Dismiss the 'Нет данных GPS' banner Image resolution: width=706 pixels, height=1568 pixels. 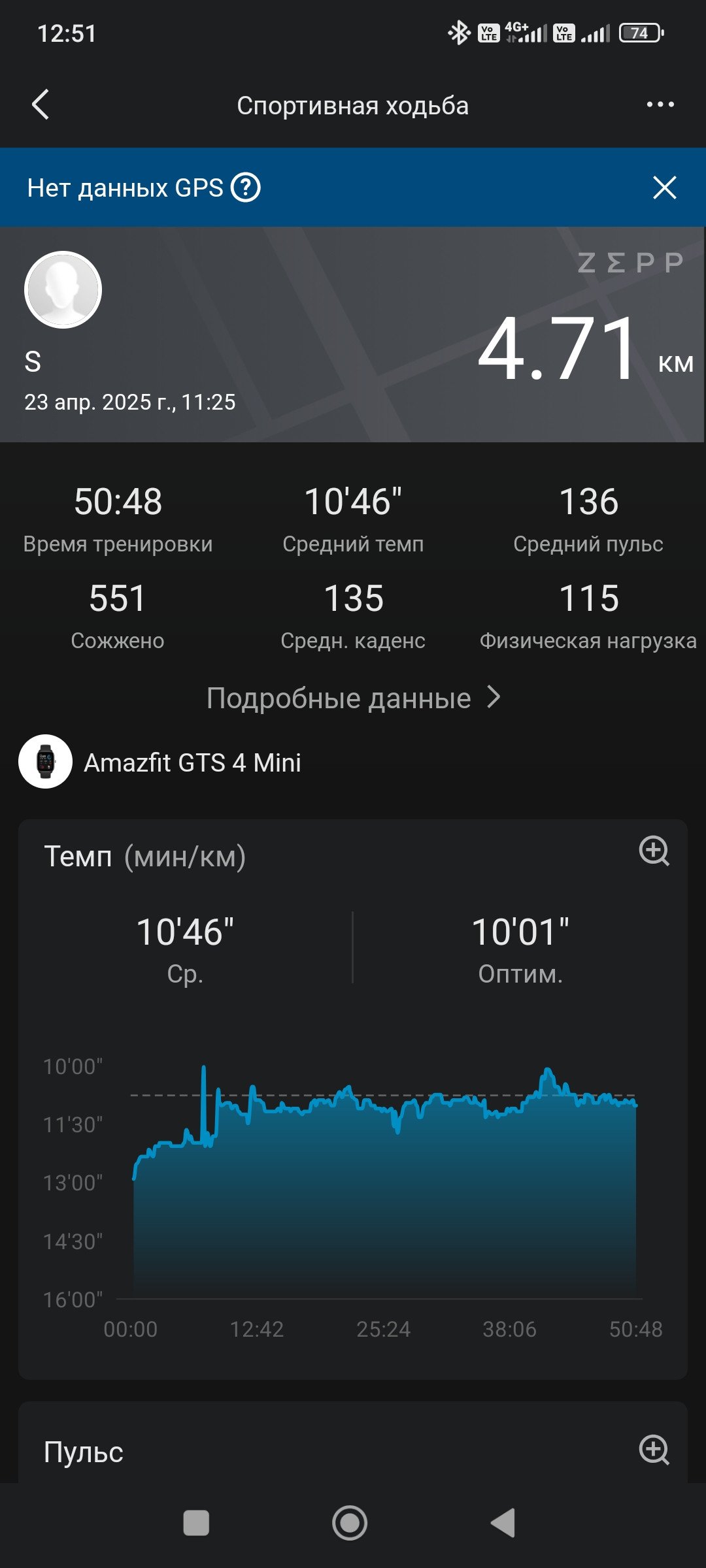click(664, 188)
